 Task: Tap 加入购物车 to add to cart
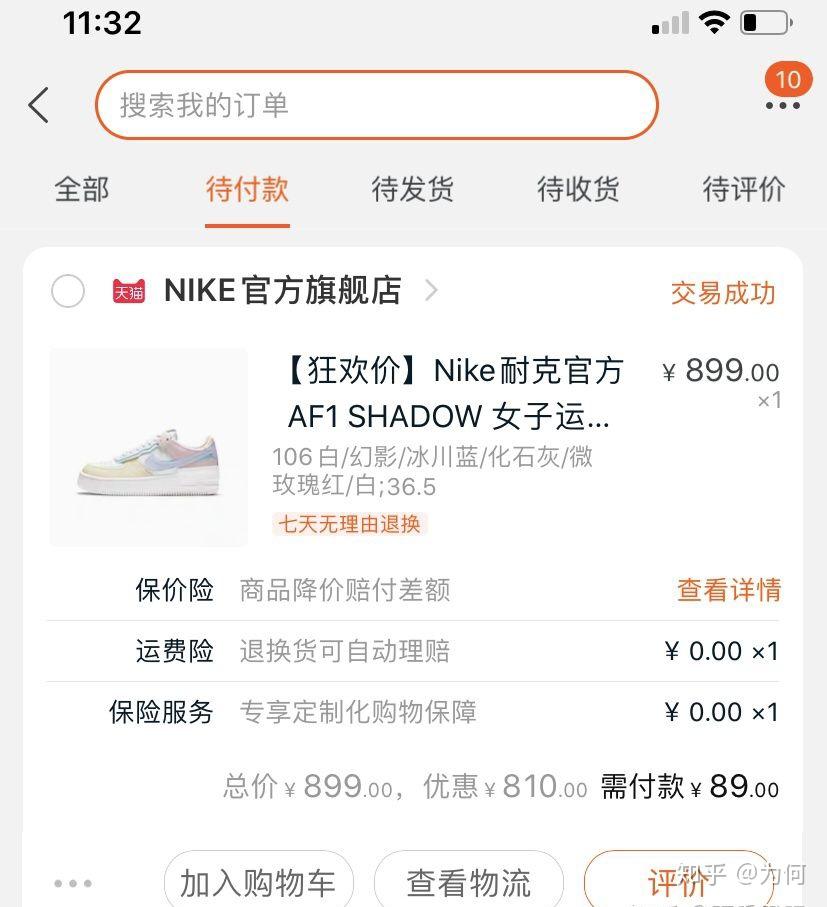click(258, 882)
